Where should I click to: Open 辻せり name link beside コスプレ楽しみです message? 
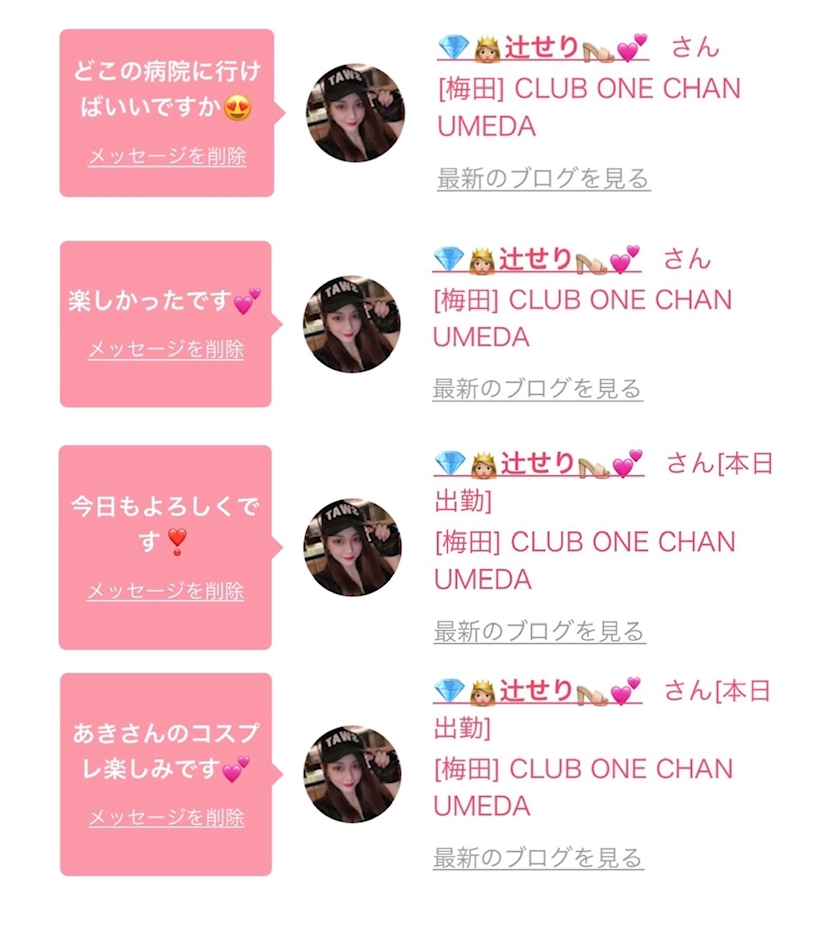pos(537,690)
